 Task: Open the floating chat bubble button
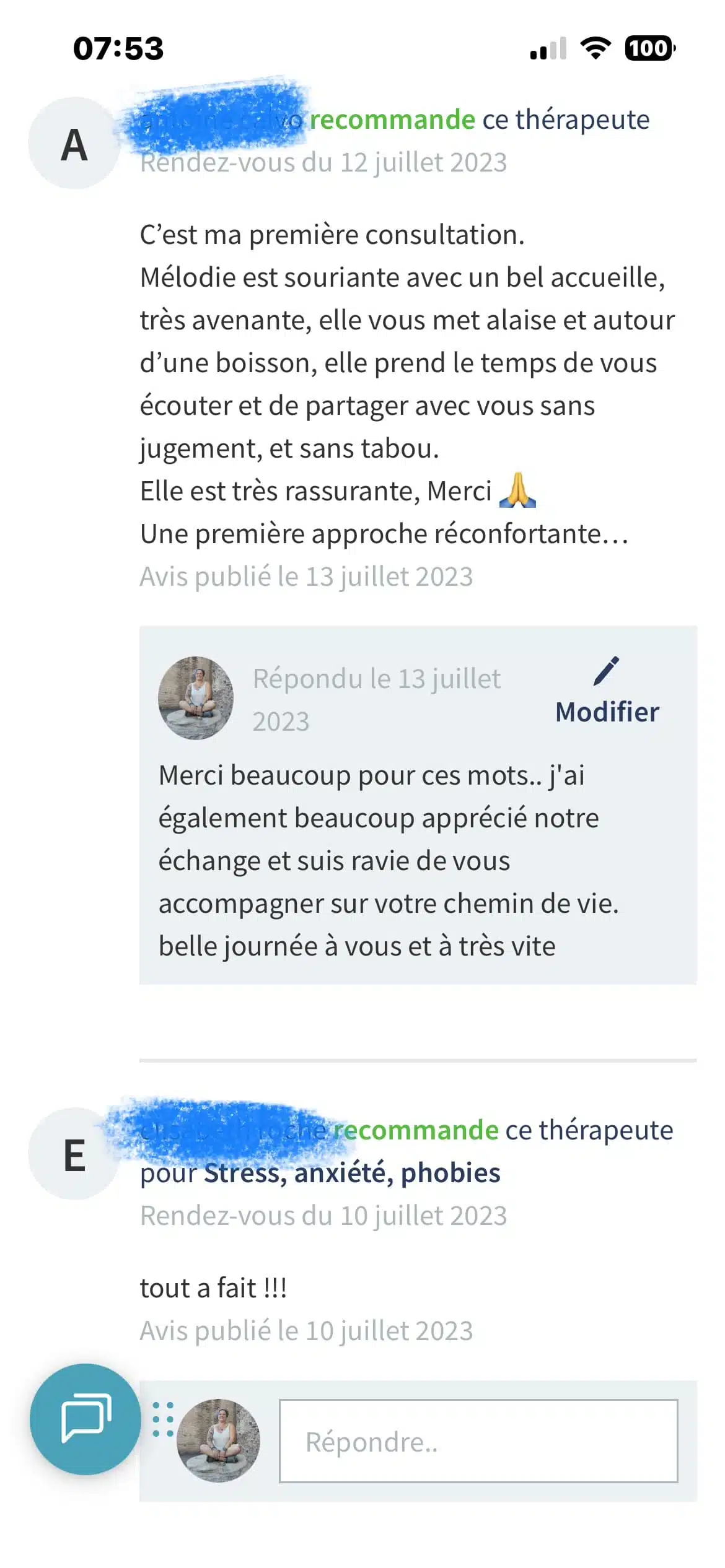coord(86,1419)
